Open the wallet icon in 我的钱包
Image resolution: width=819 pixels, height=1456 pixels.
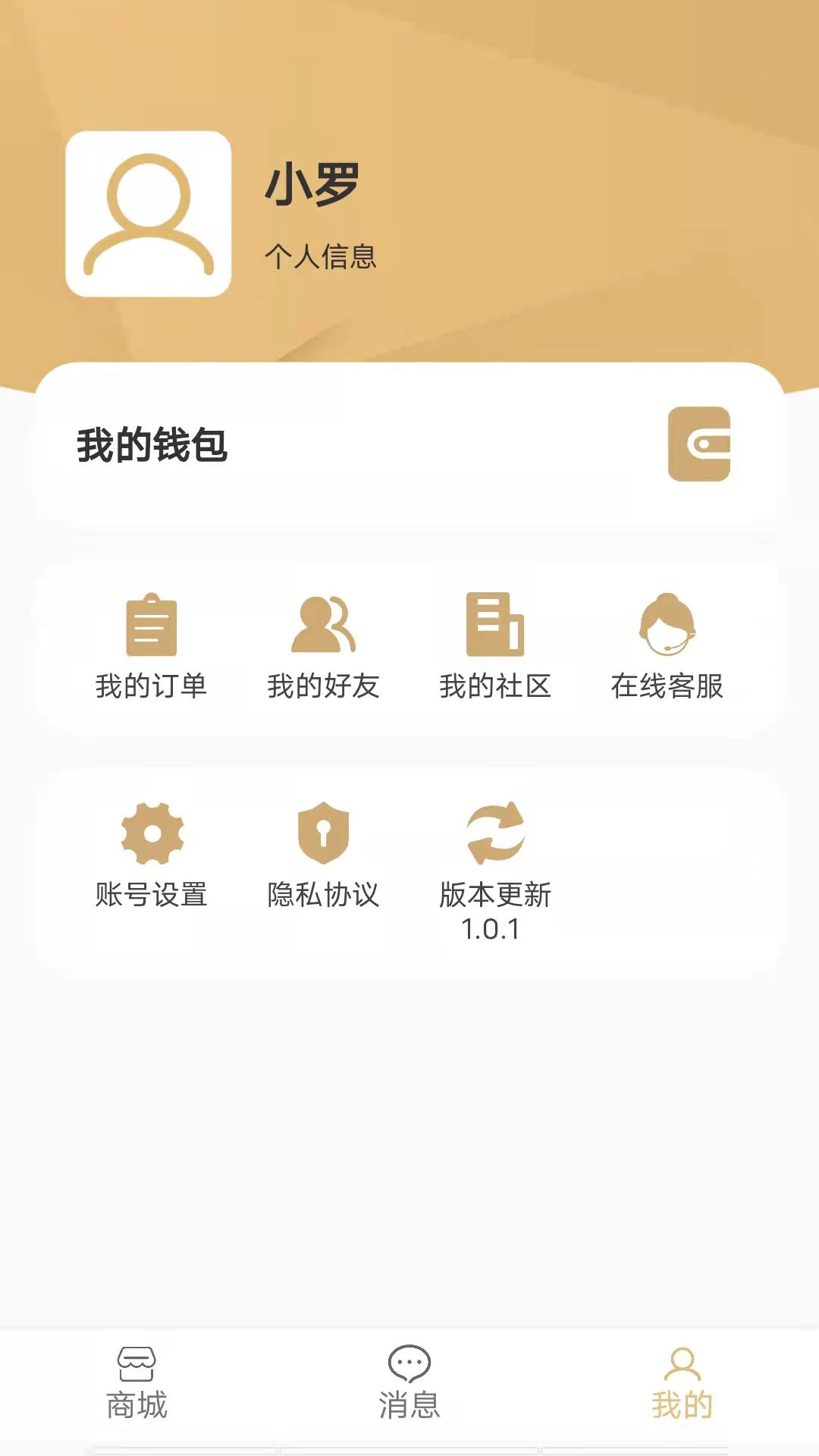tap(699, 444)
